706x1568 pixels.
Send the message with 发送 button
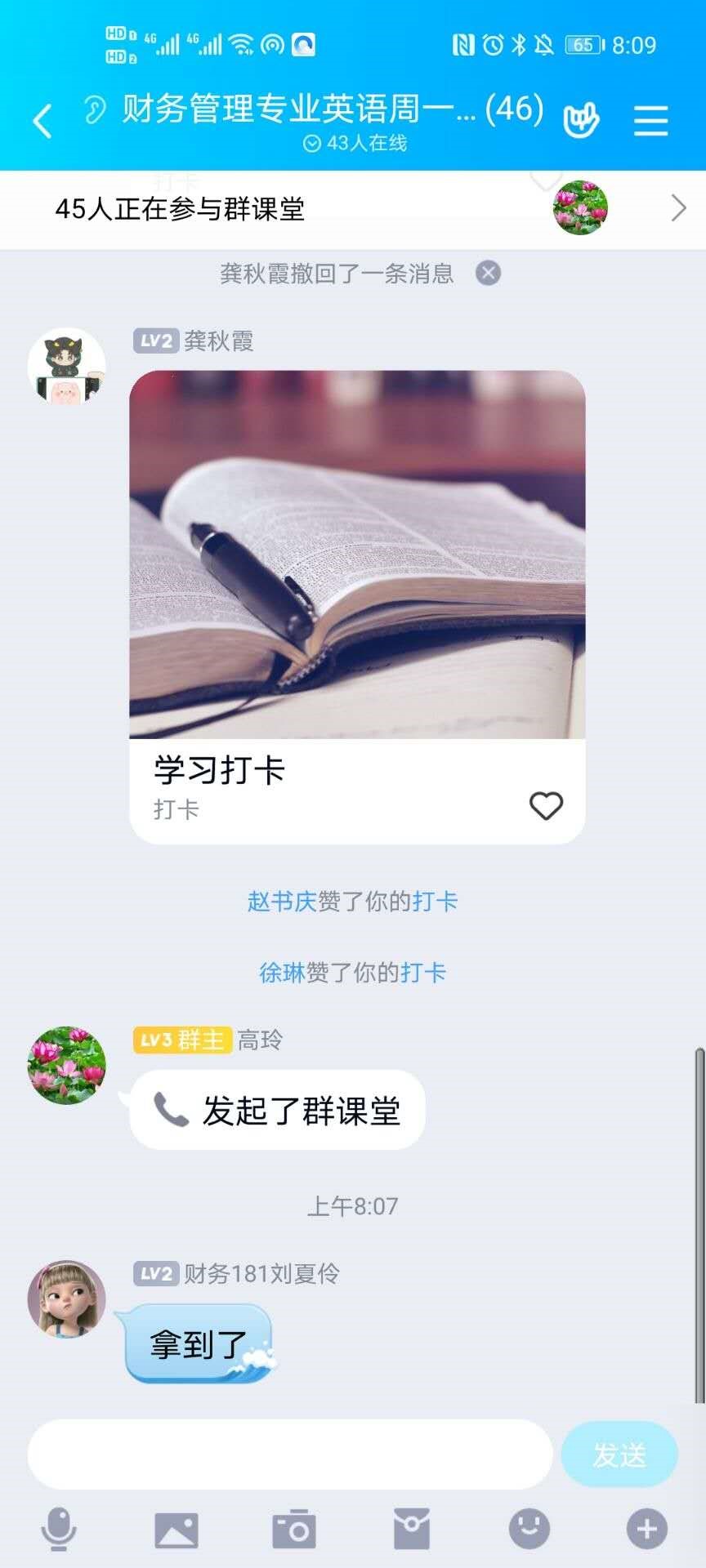tap(619, 1454)
